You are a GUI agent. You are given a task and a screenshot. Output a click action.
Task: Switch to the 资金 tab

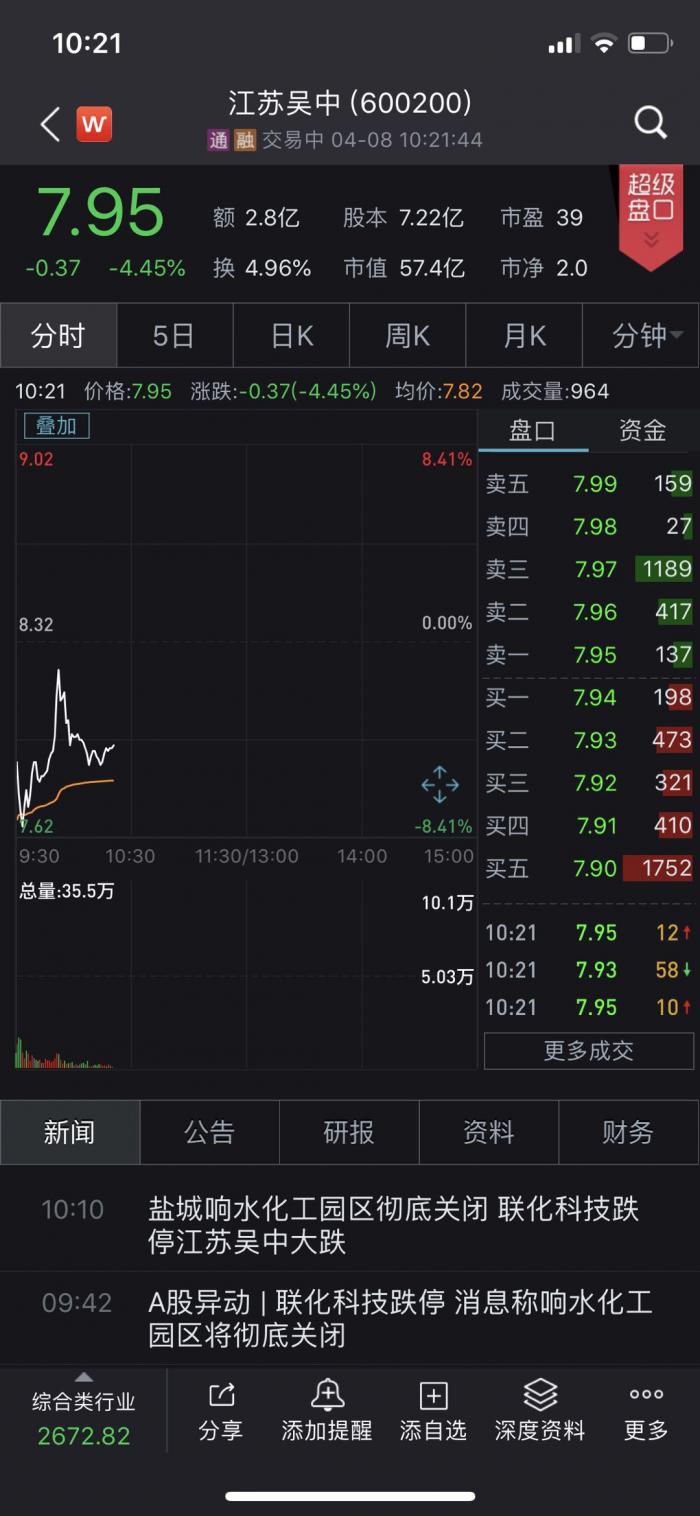point(642,431)
